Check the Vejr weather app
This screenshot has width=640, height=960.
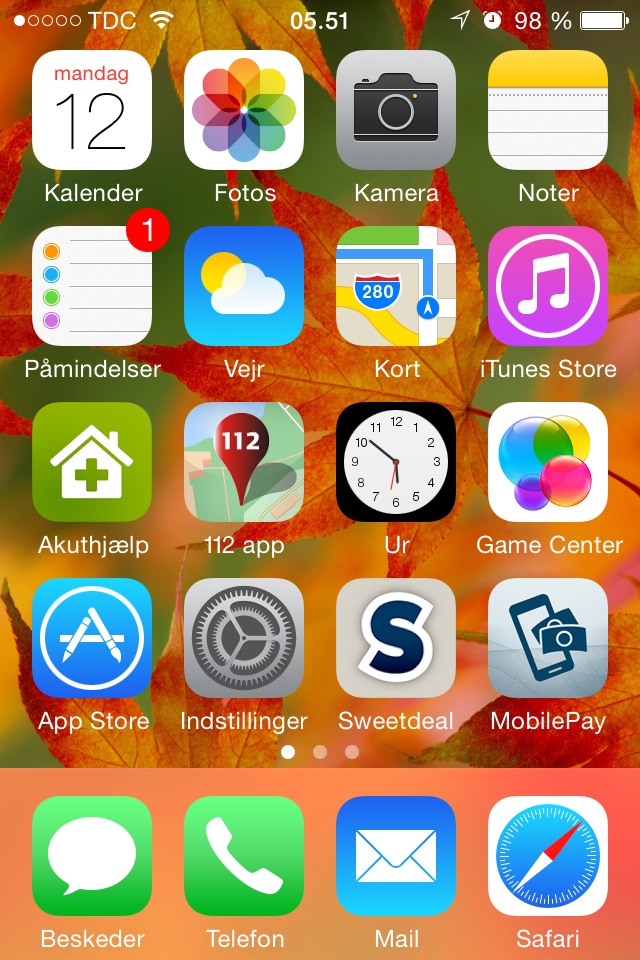(x=244, y=286)
